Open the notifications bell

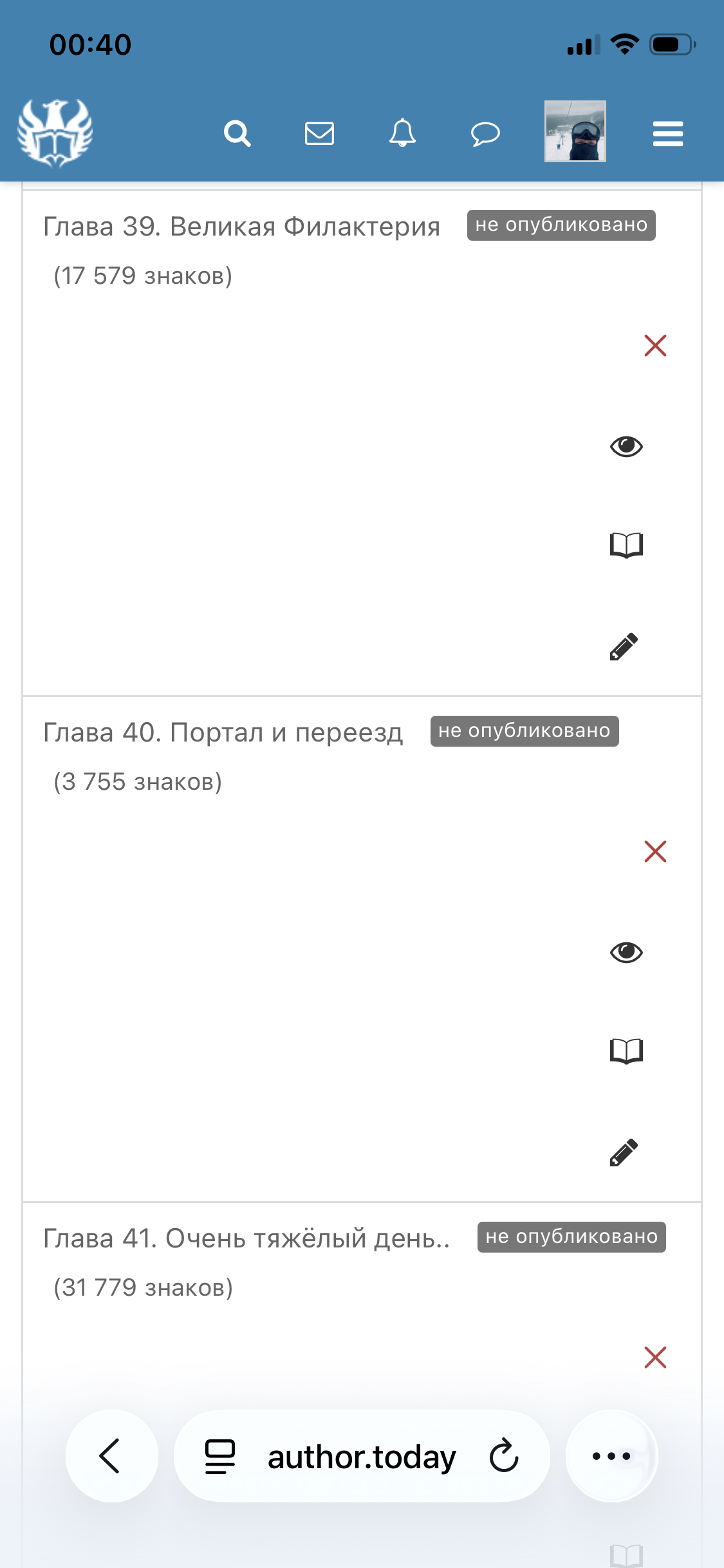[x=402, y=133]
